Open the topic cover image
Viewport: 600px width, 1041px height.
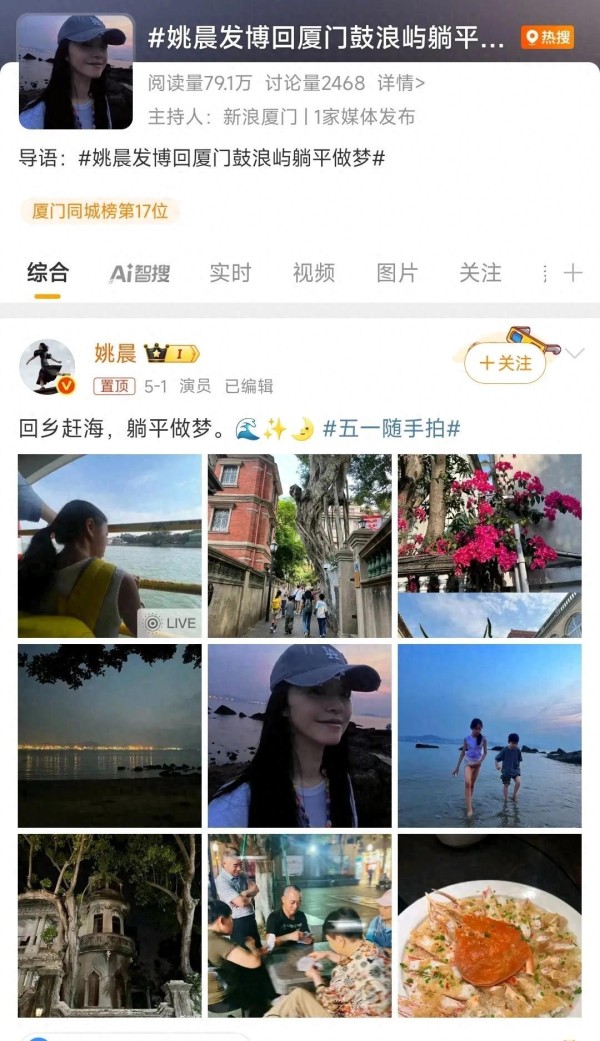coord(76,72)
